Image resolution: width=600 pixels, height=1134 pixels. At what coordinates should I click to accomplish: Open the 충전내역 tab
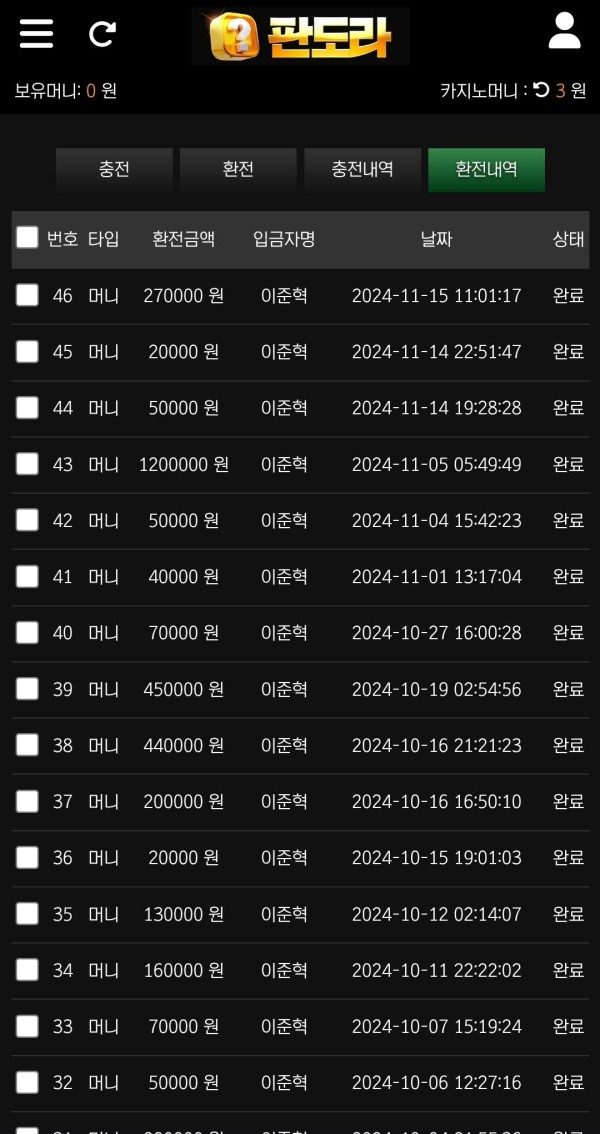[x=362, y=170]
